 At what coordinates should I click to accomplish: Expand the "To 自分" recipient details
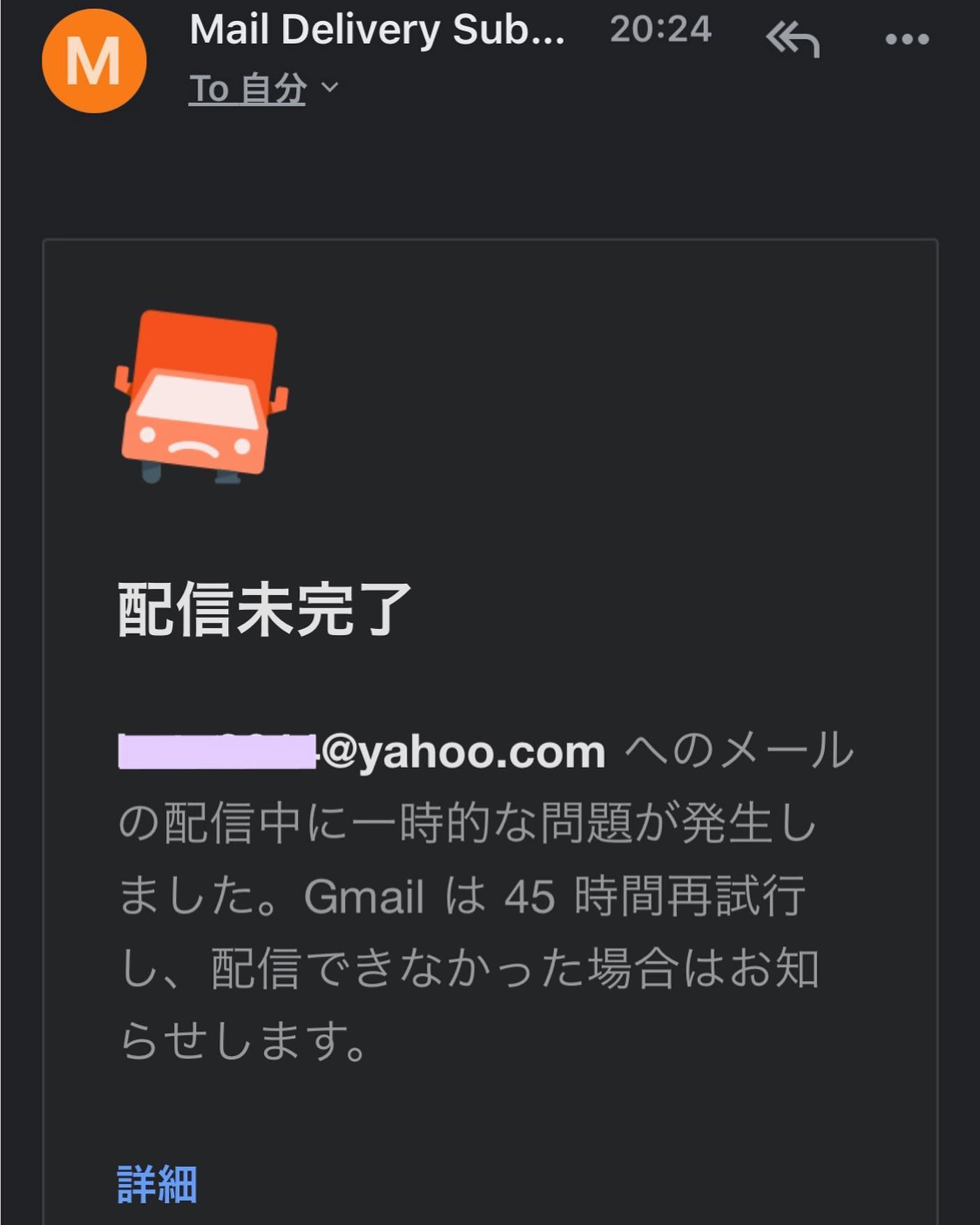[x=263, y=89]
